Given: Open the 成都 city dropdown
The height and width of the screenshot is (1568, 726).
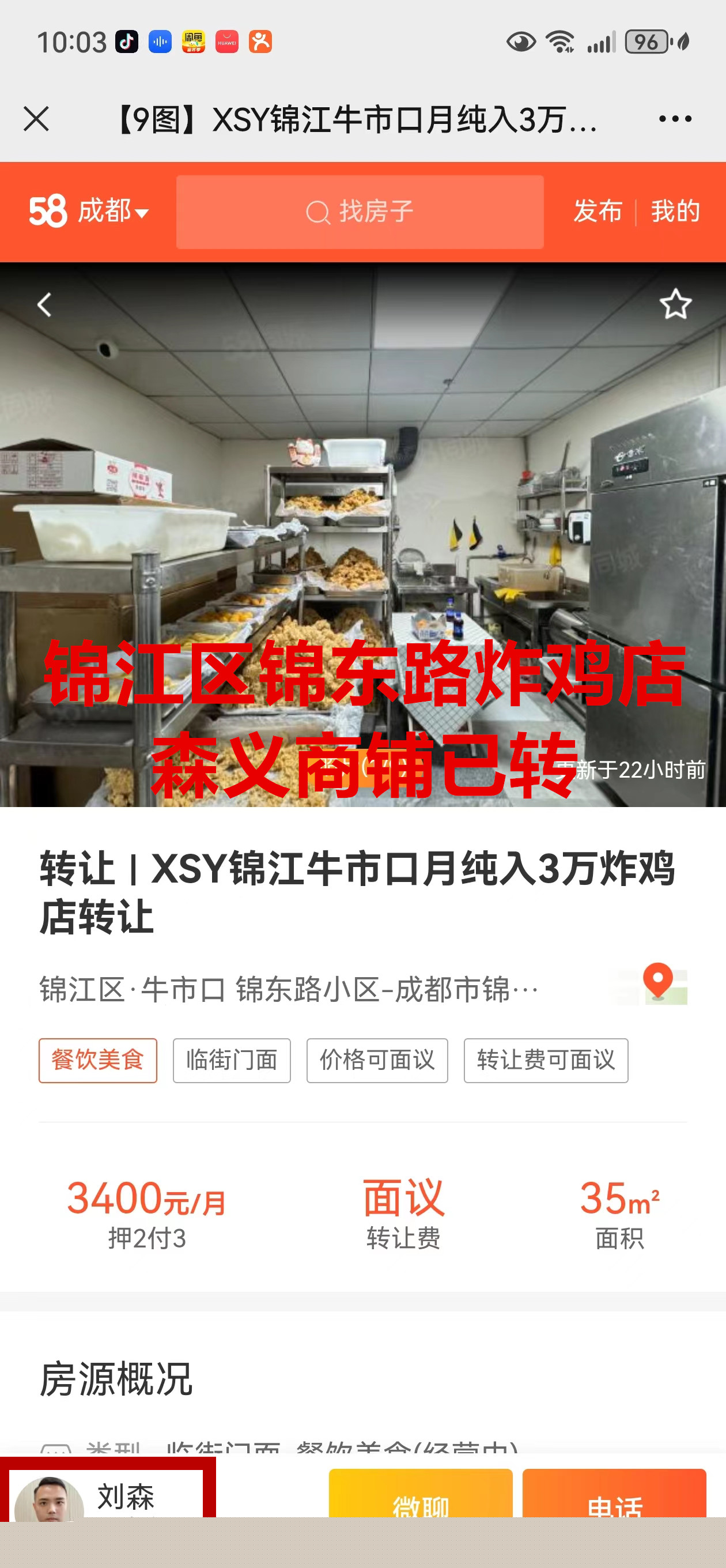Looking at the screenshot, I should pos(113,212).
